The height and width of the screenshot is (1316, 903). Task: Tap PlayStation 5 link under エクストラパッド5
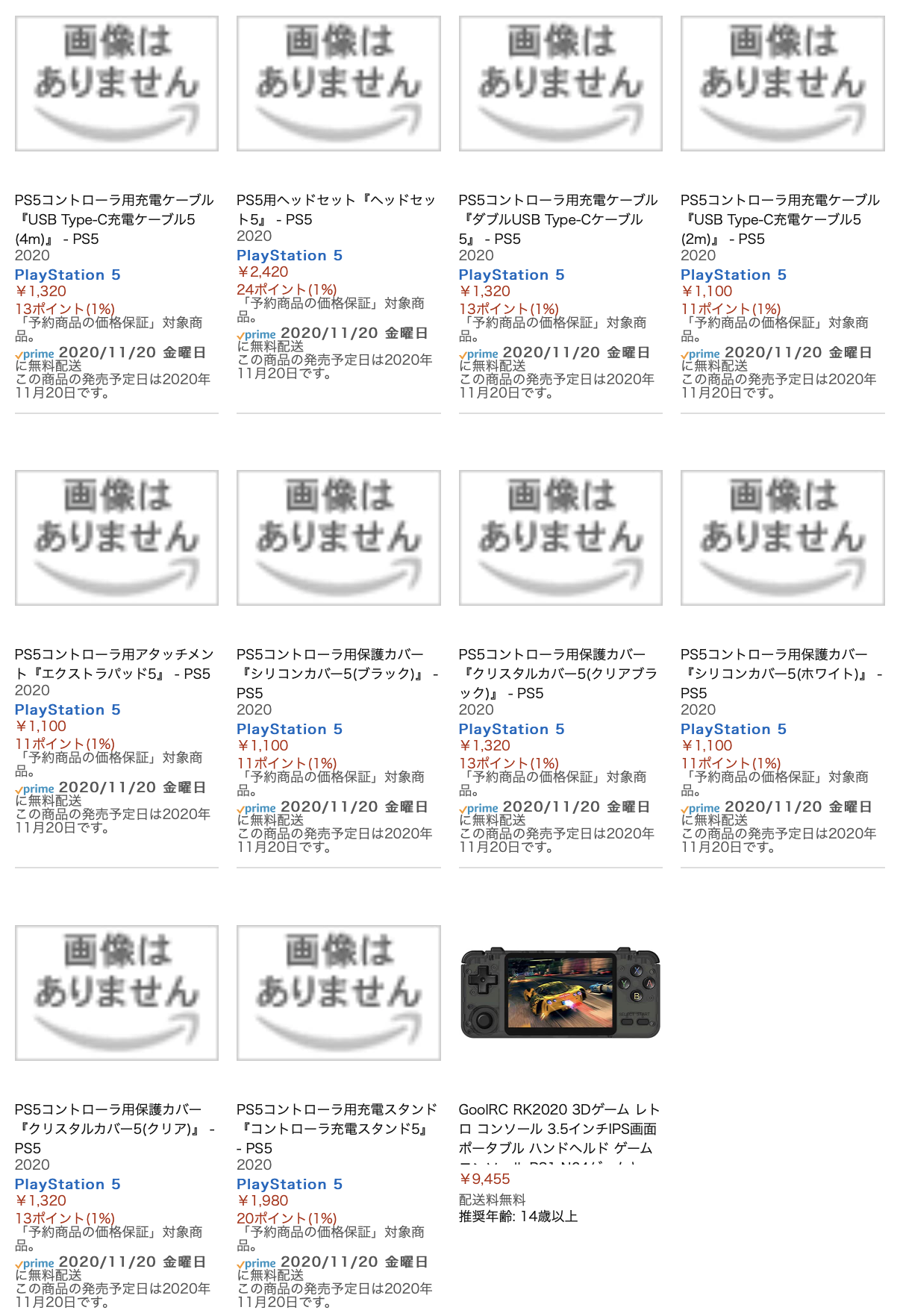click(x=68, y=709)
